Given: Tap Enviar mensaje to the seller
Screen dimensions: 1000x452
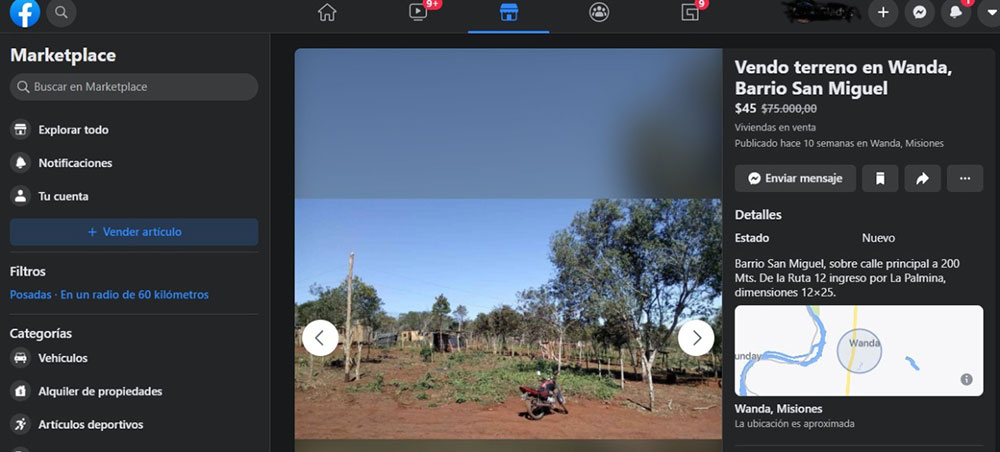Looking at the screenshot, I should (795, 179).
